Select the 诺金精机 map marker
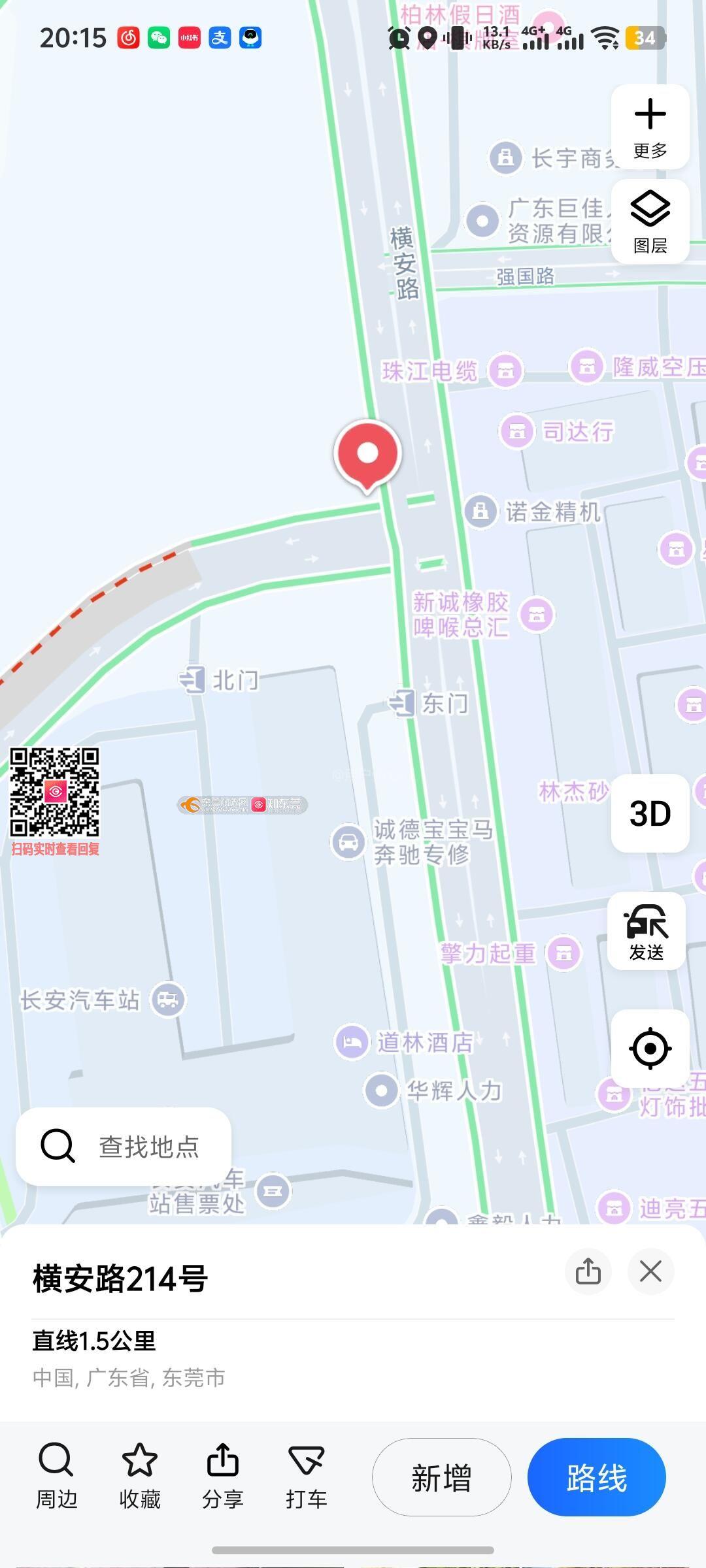The height and width of the screenshot is (1568, 706). [x=480, y=511]
